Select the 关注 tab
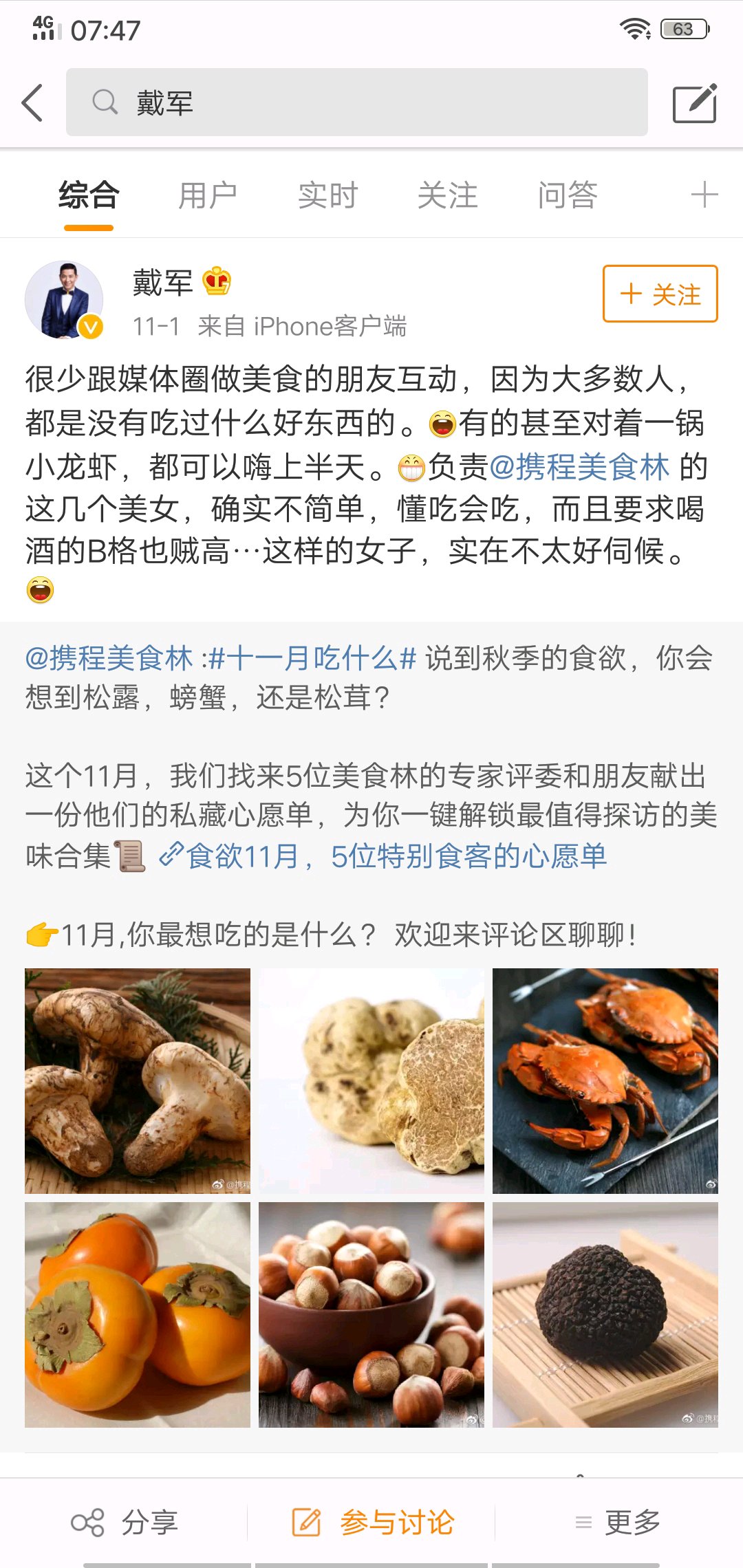Image resolution: width=743 pixels, height=1568 pixels. pyautogui.click(x=447, y=195)
